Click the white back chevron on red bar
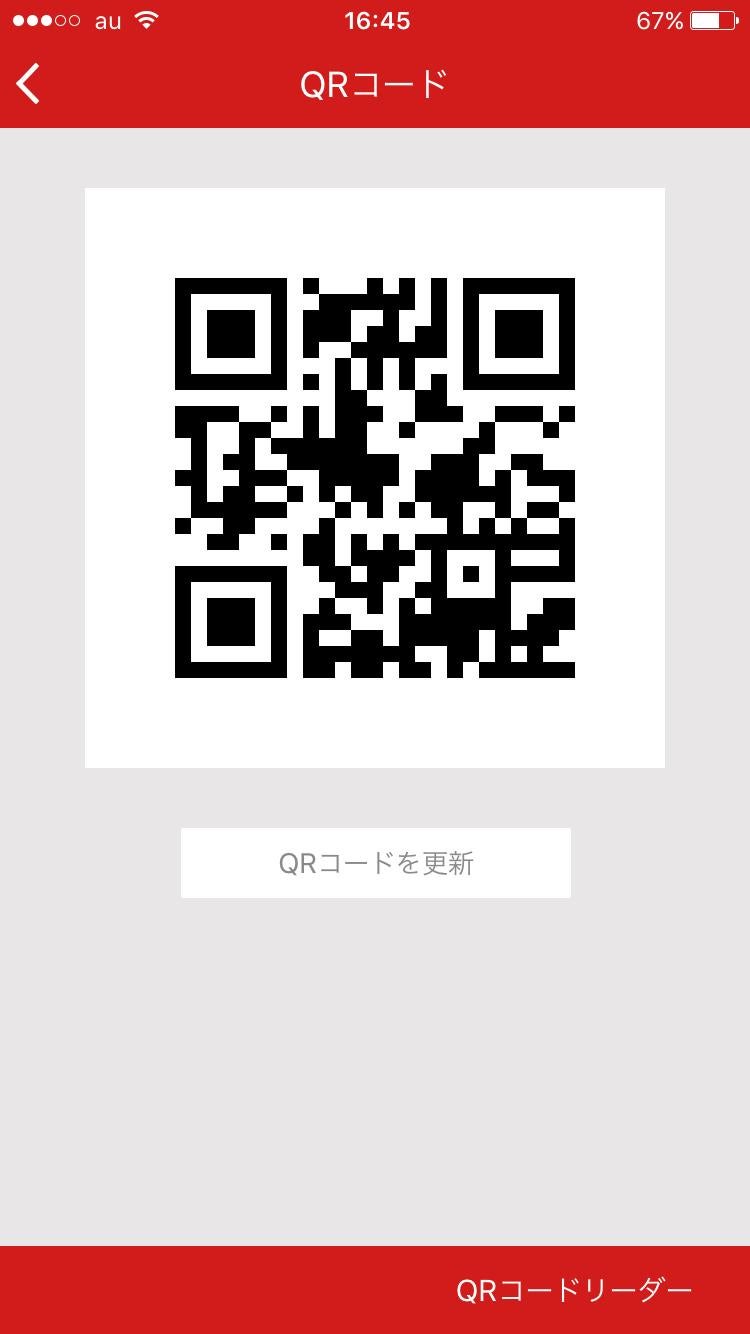The image size is (750, 1334). pyautogui.click(x=27, y=84)
